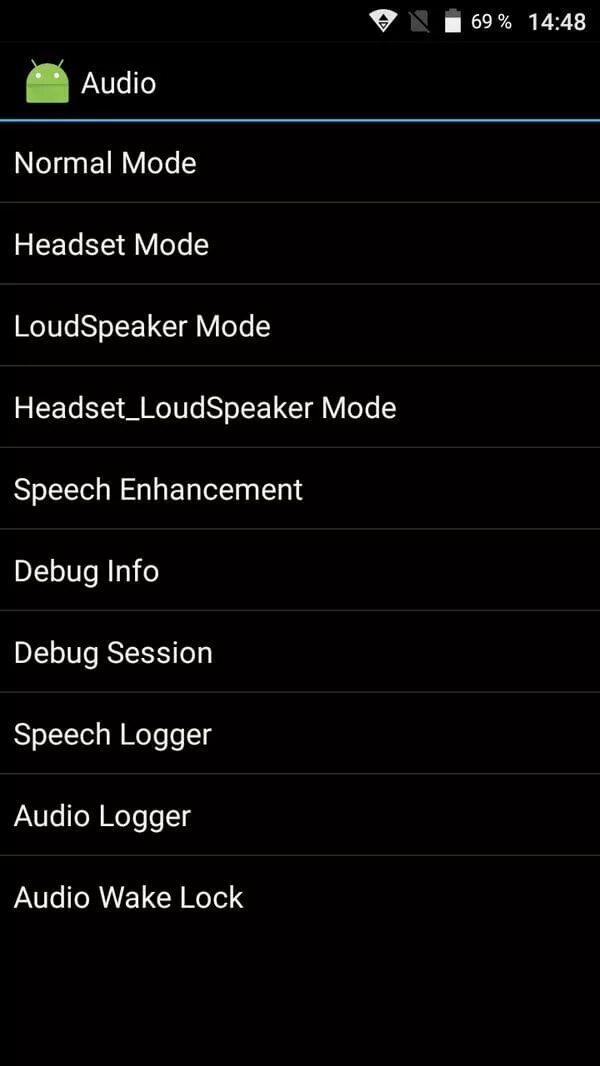Open Headset_LoudSpeaker Mode
Image resolution: width=600 pixels, height=1066 pixels.
300,407
